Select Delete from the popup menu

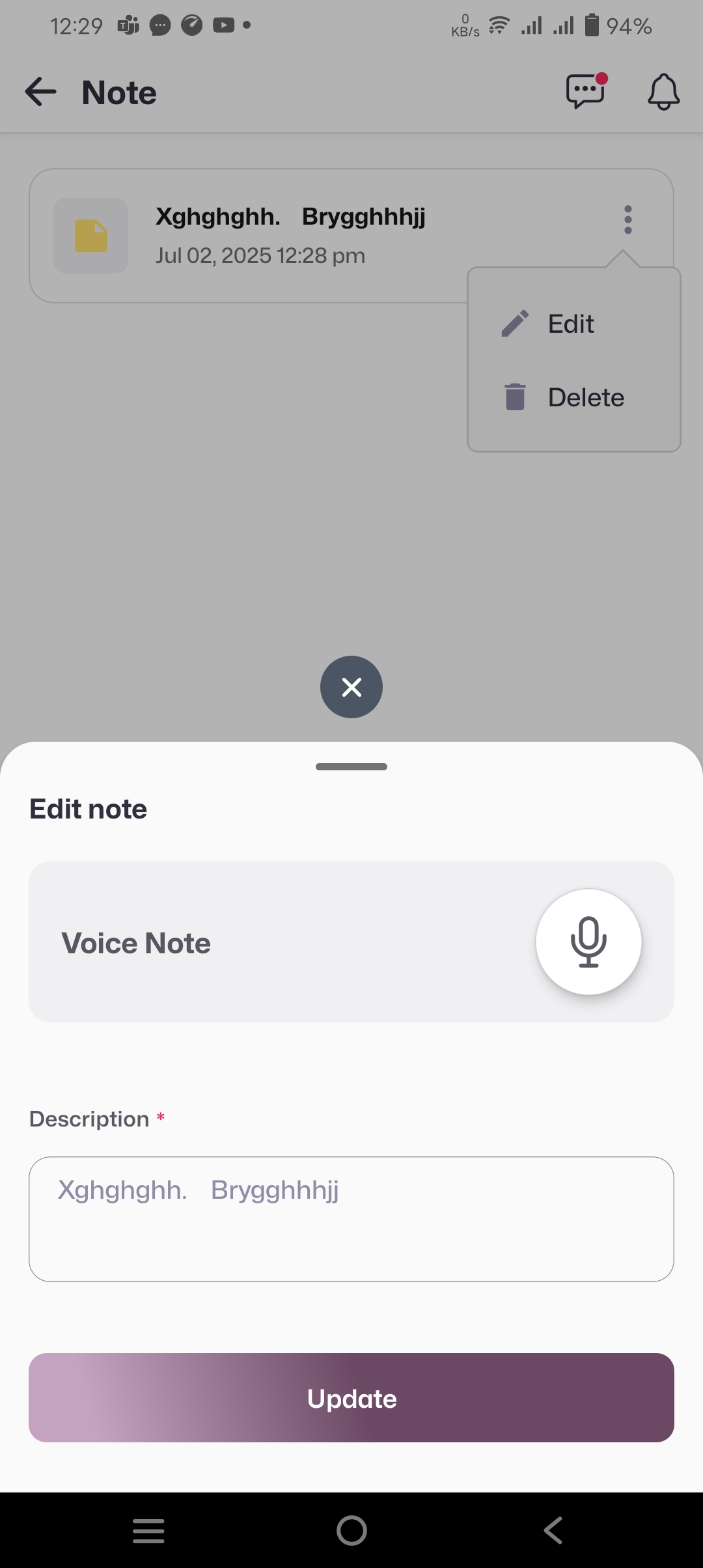pos(573,397)
